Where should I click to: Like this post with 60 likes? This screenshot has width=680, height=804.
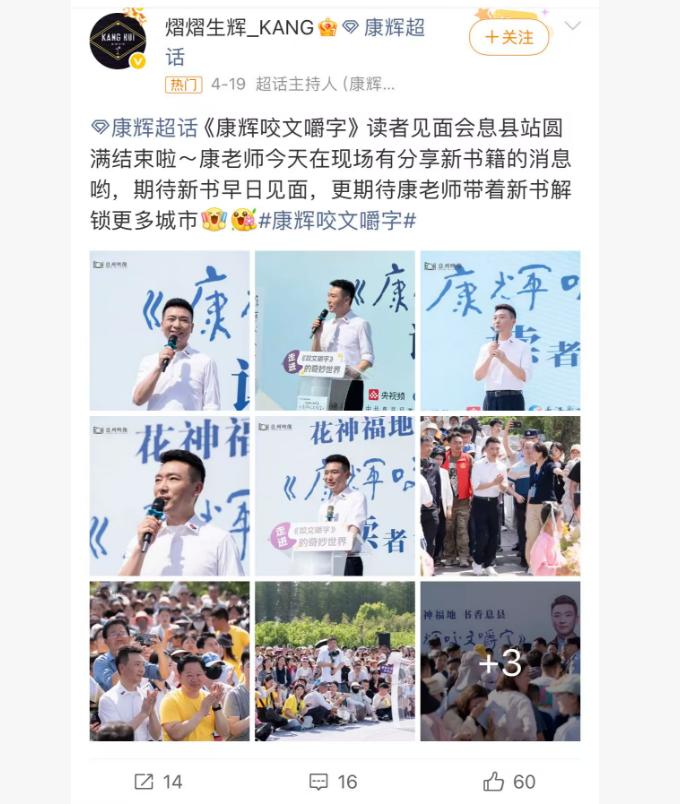509,781
